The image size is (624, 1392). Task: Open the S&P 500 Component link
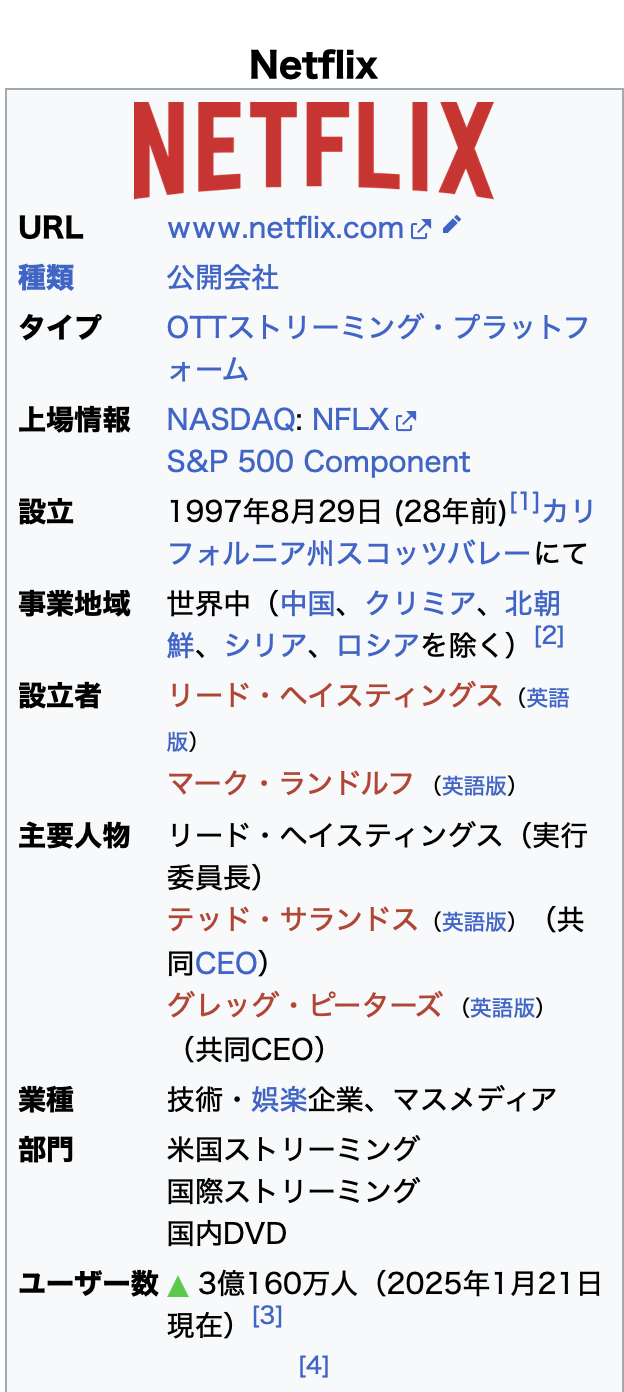coord(318,462)
